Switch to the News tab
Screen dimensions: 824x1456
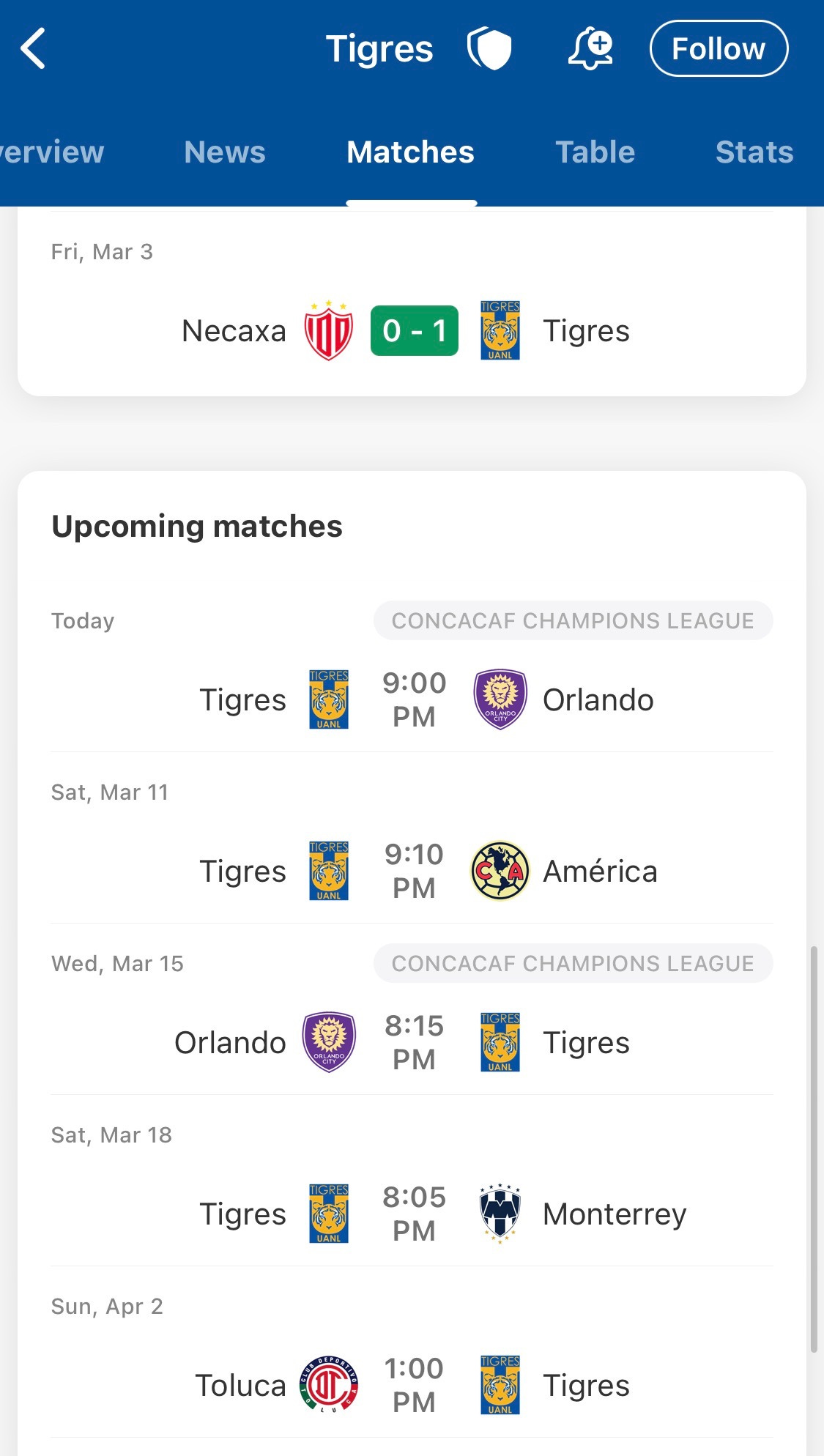[x=225, y=152]
